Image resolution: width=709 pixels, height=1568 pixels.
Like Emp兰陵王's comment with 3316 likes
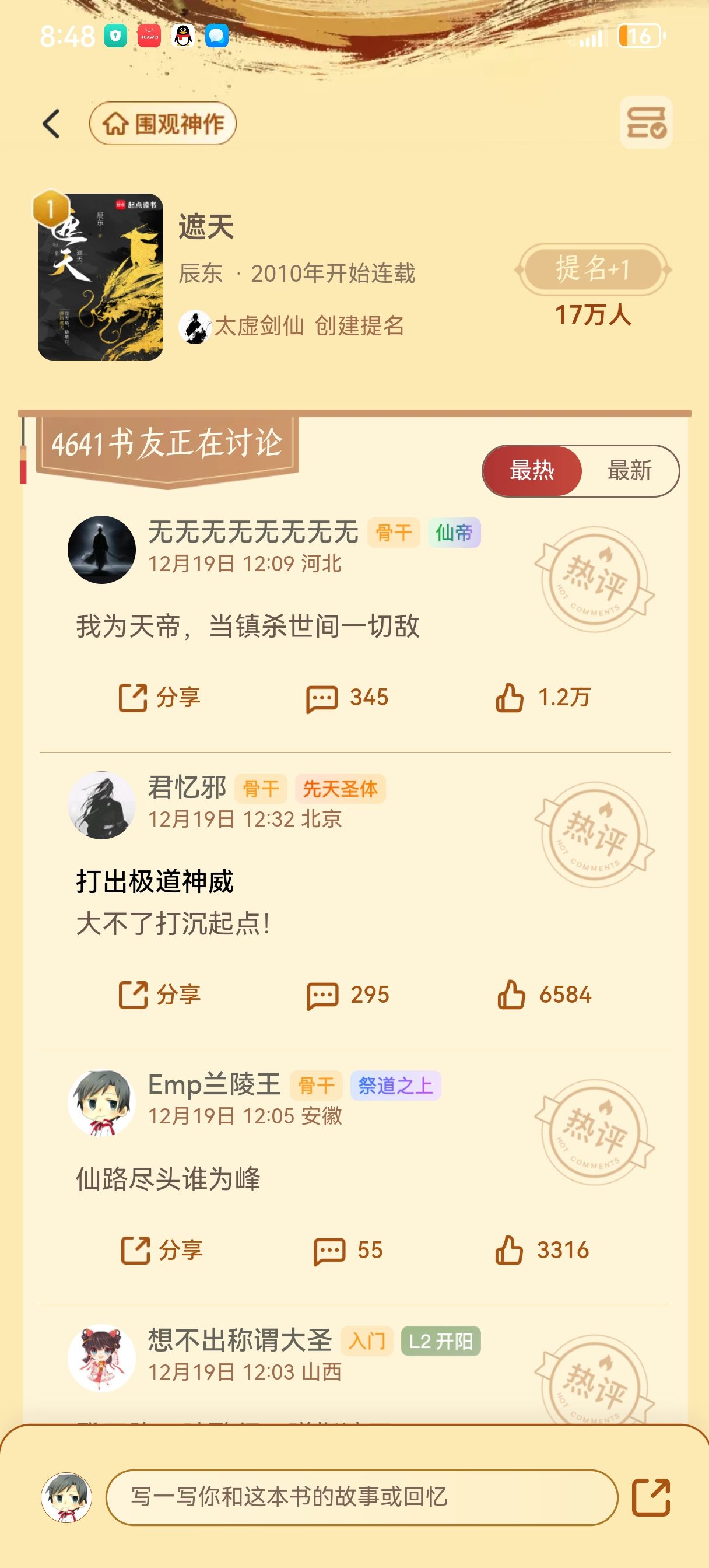click(x=542, y=1250)
